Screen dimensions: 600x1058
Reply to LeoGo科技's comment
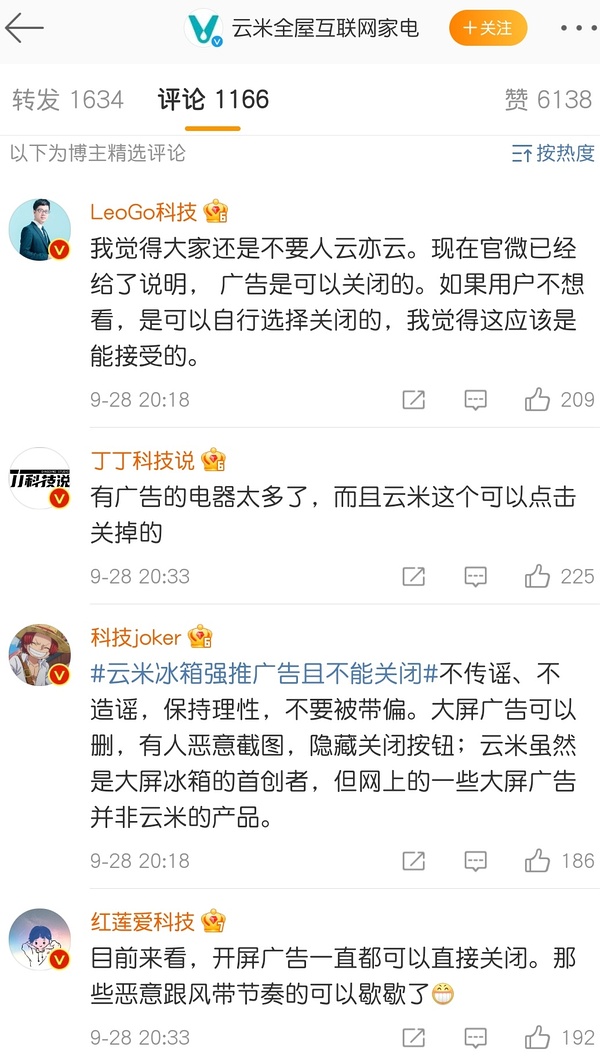click(476, 400)
